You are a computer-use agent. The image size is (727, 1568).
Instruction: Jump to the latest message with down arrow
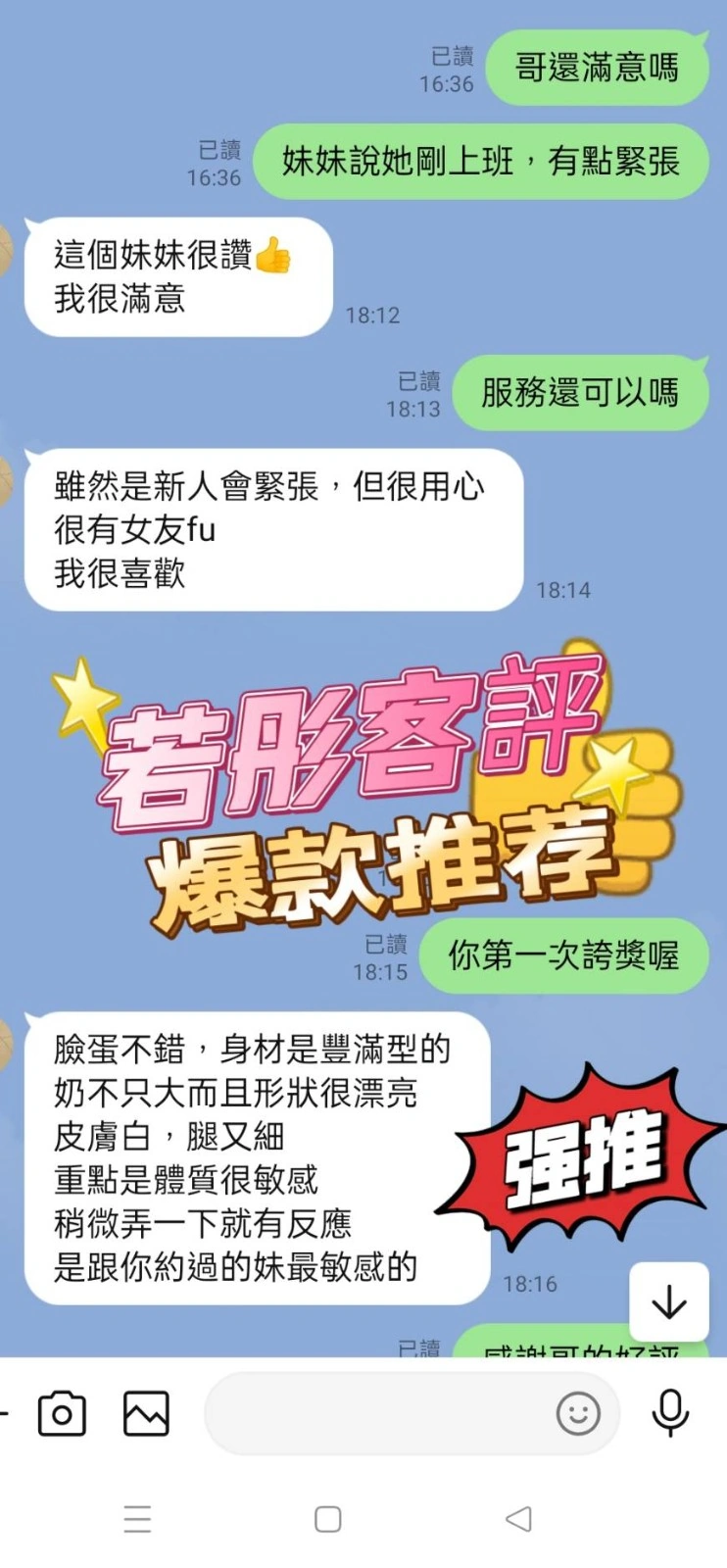(669, 1302)
